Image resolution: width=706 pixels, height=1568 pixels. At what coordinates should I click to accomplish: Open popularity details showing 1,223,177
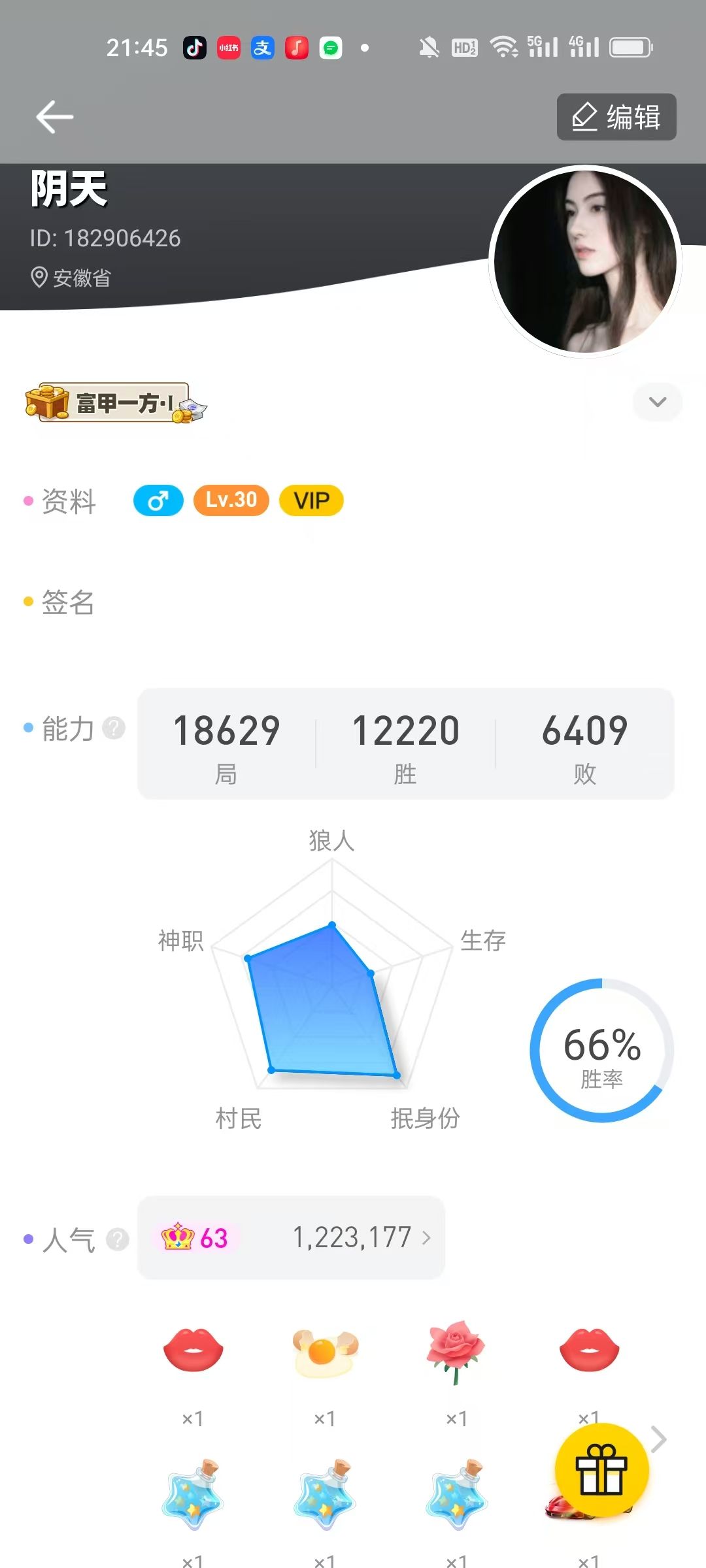tap(291, 1237)
